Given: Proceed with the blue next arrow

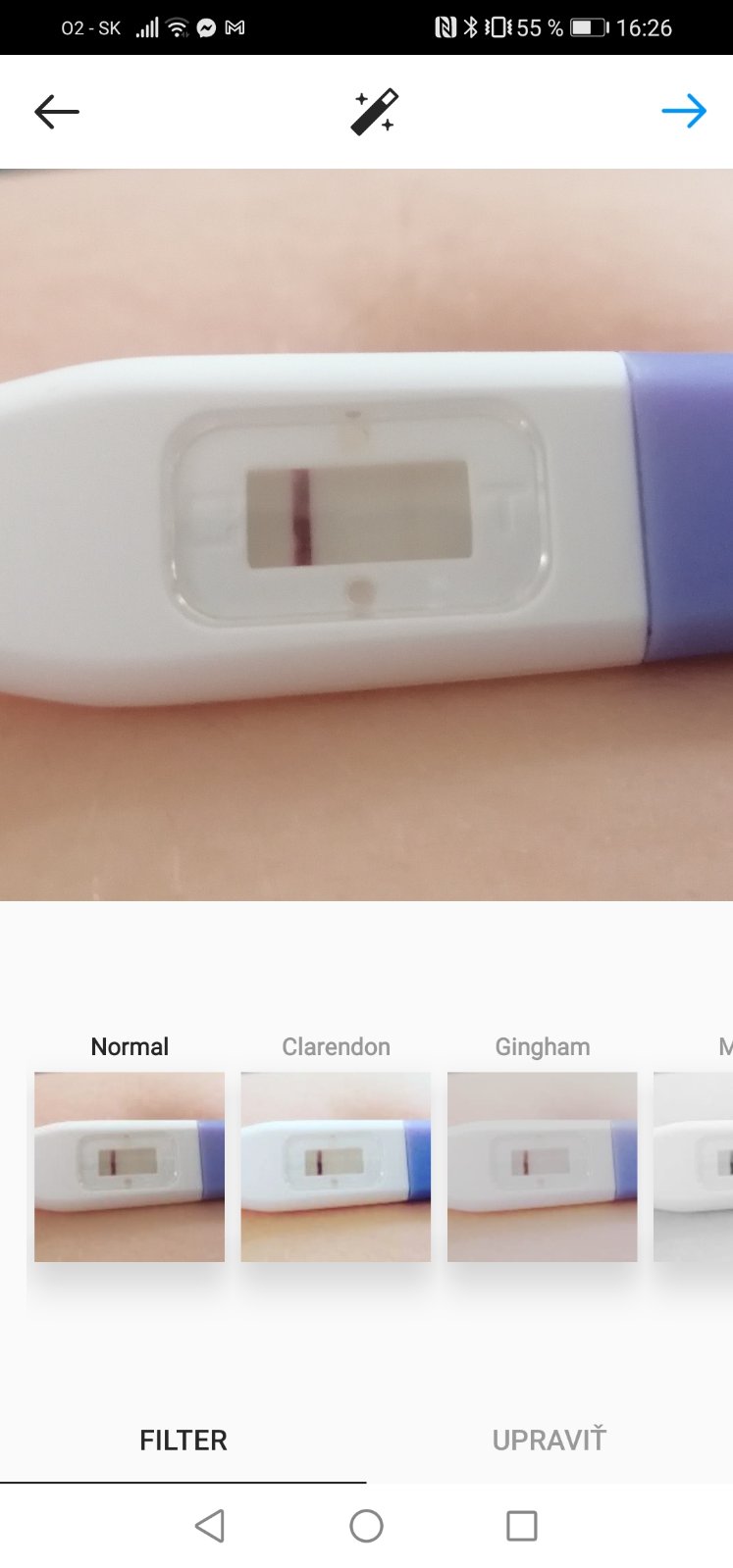Looking at the screenshot, I should pos(684,112).
